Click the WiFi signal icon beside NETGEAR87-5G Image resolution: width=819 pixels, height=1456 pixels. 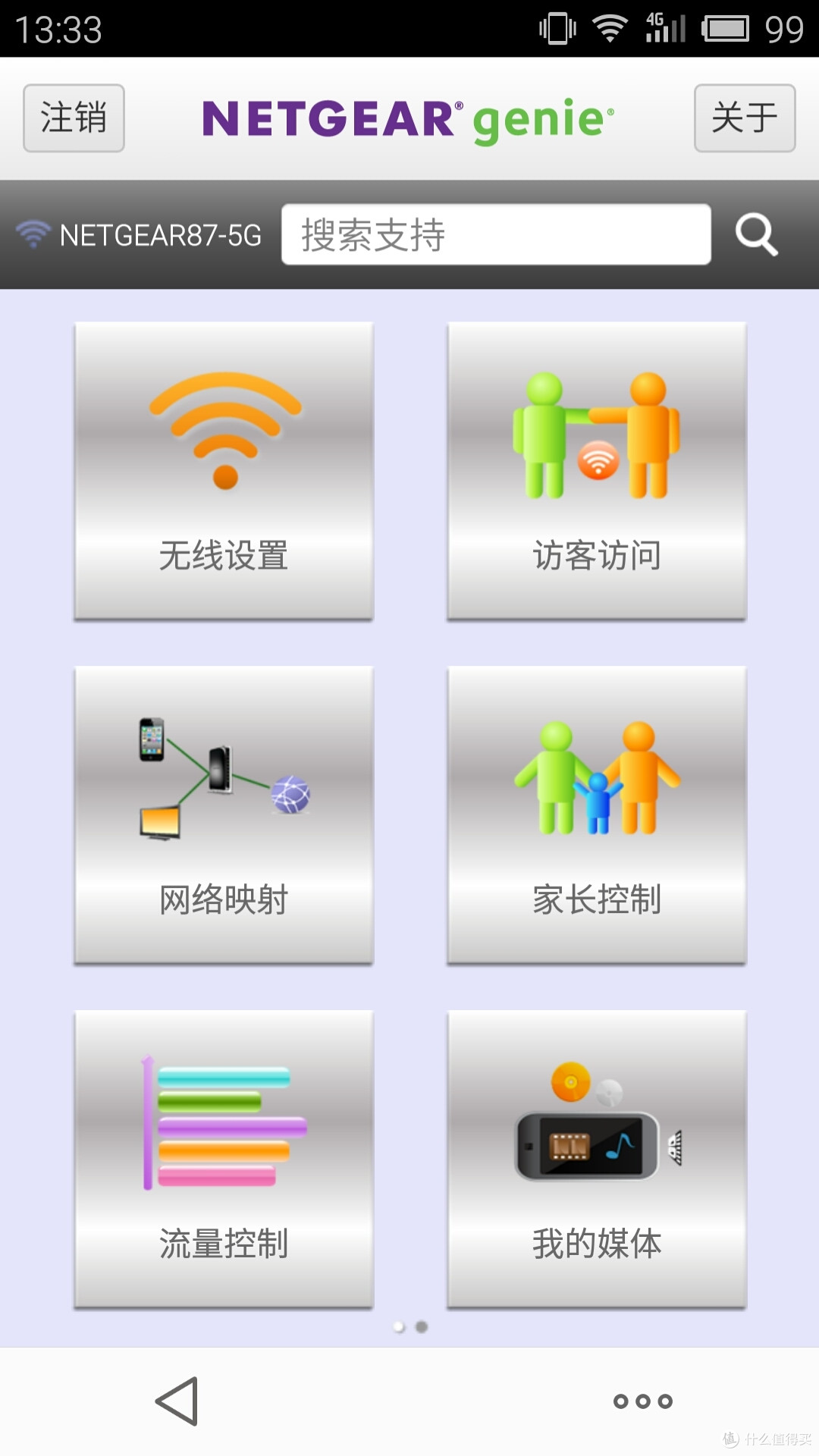tap(34, 235)
